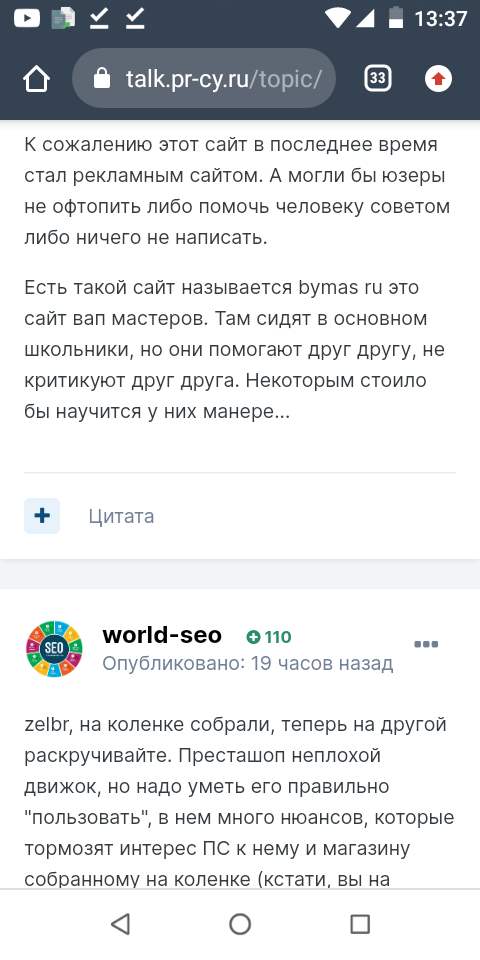Image resolution: width=480 pixels, height=960 pixels.
Task: Open the talk.pr-cy.ru address bar
Action: (204, 78)
